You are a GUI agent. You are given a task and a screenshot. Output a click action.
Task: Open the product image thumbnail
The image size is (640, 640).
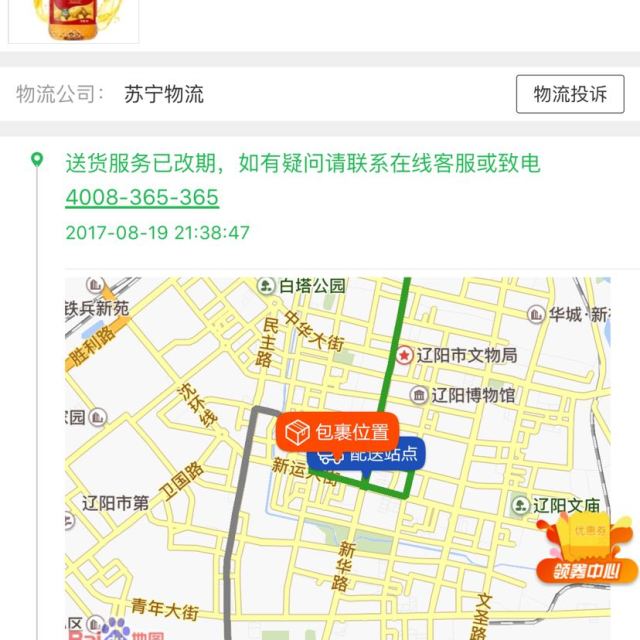[x=74, y=20]
